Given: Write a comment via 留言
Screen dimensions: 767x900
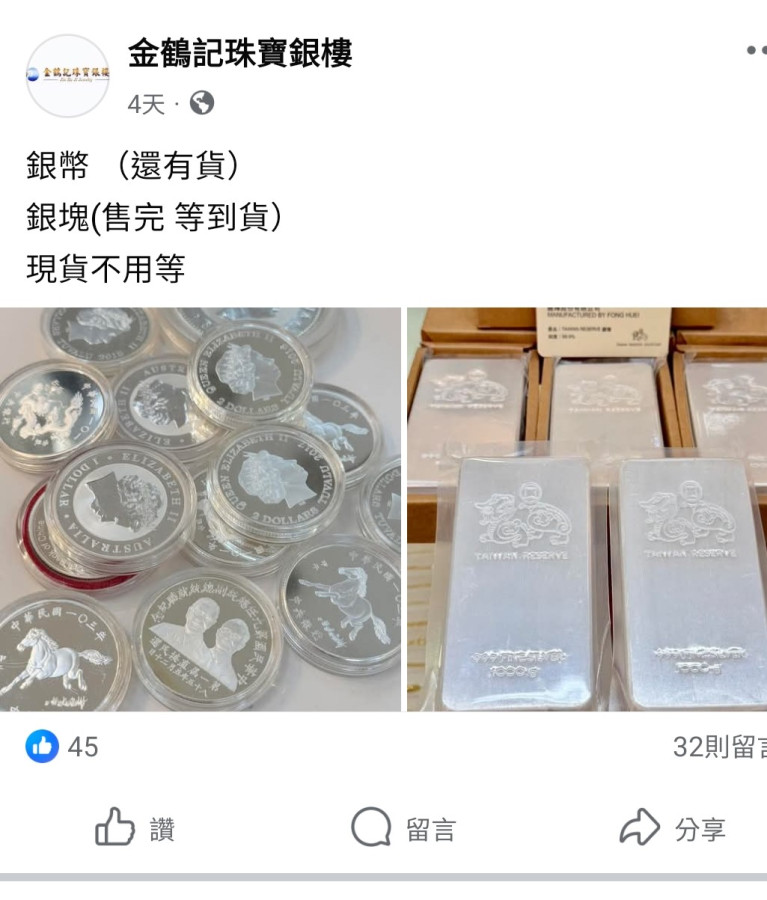Looking at the screenshot, I should point(403,828).
